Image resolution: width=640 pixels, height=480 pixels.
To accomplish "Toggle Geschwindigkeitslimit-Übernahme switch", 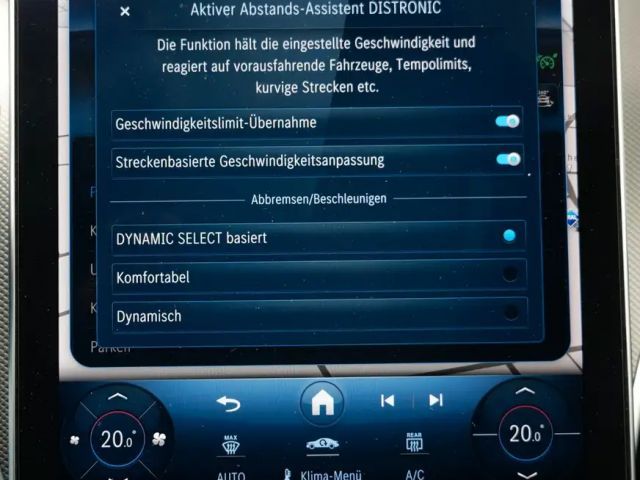I will point(507,121).
